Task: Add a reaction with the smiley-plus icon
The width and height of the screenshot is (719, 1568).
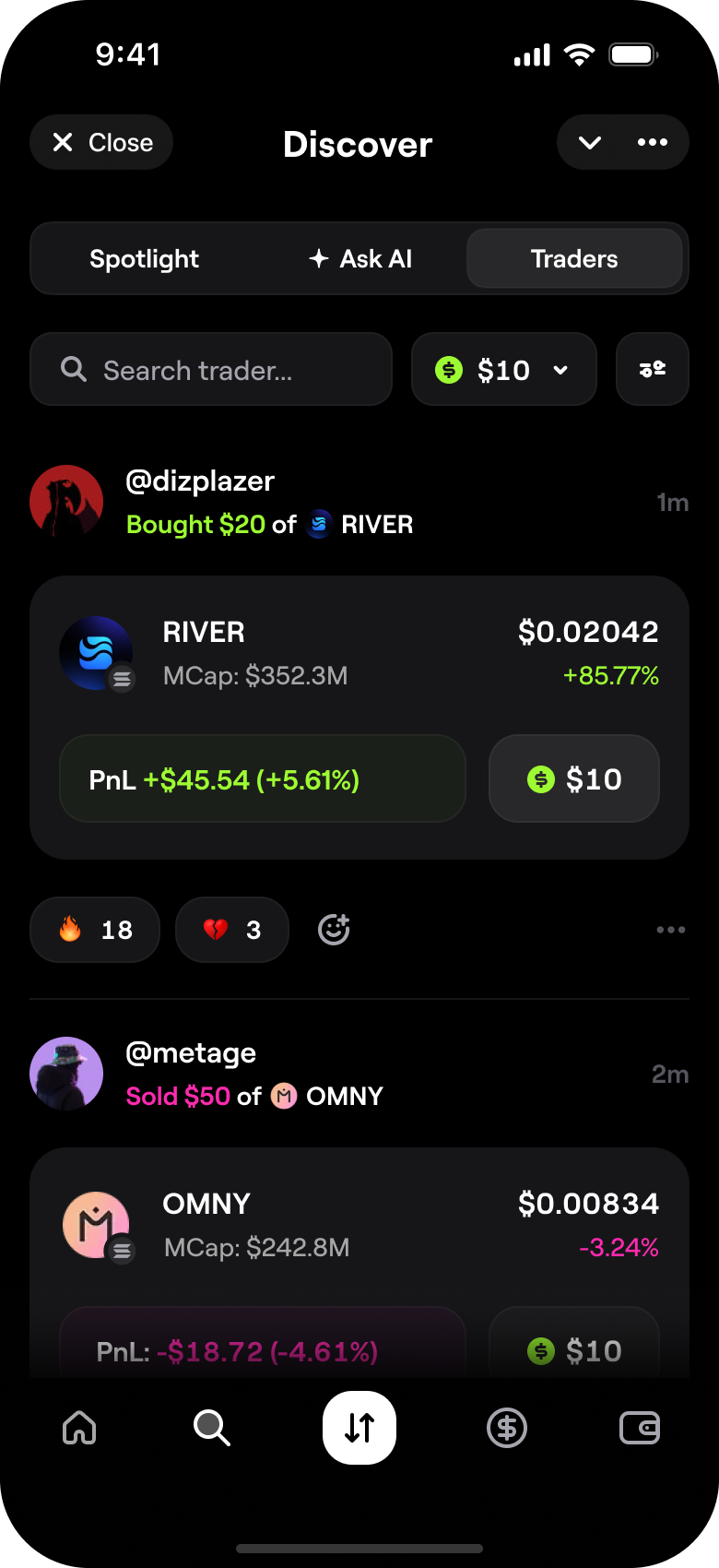Action: (333, 930)
